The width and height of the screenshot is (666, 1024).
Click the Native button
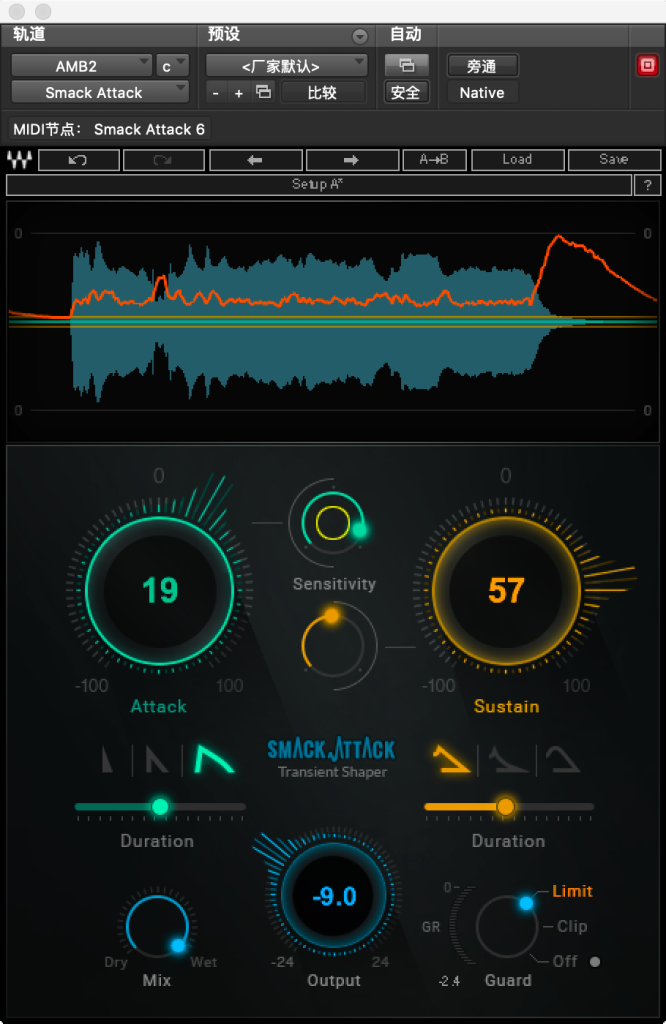pyautogui.click(x=482, y=92)
